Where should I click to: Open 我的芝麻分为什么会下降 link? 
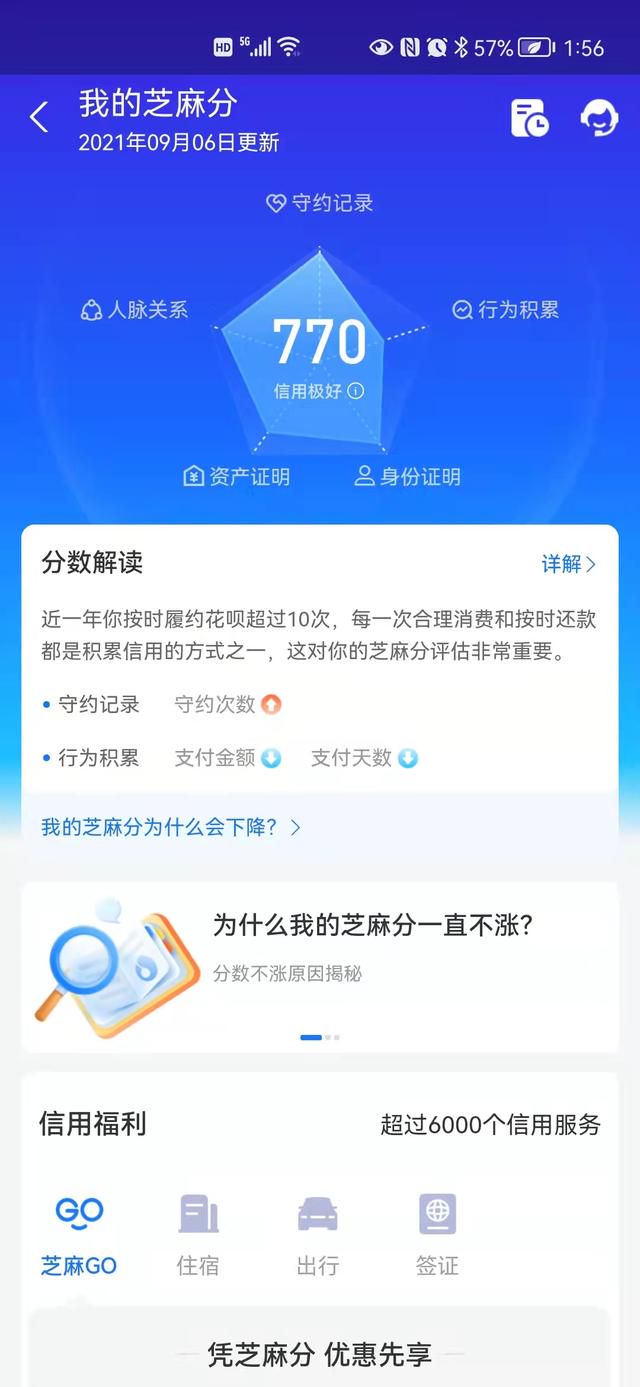[x=171, y=827]
